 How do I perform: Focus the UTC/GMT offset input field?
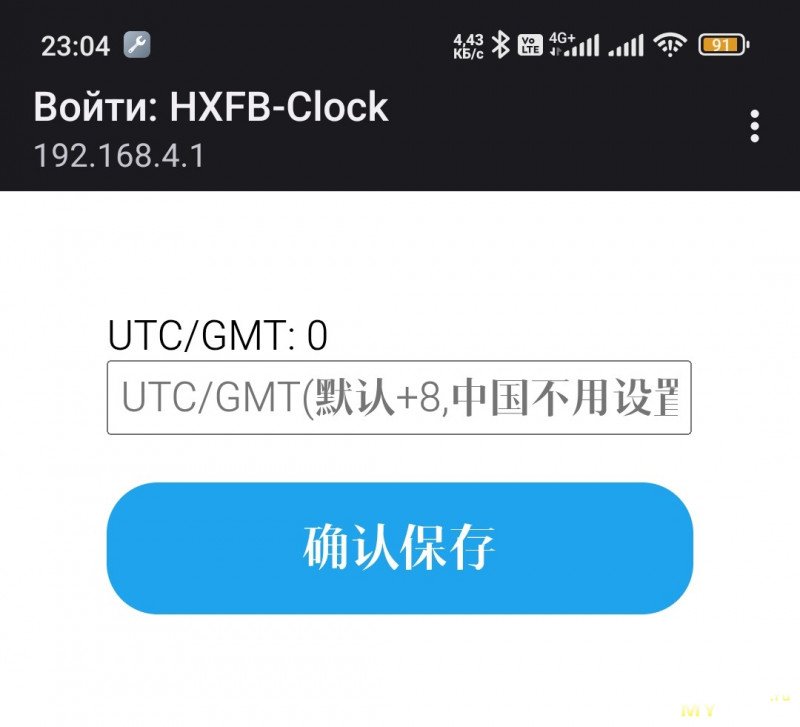click(x=398, y=398)
